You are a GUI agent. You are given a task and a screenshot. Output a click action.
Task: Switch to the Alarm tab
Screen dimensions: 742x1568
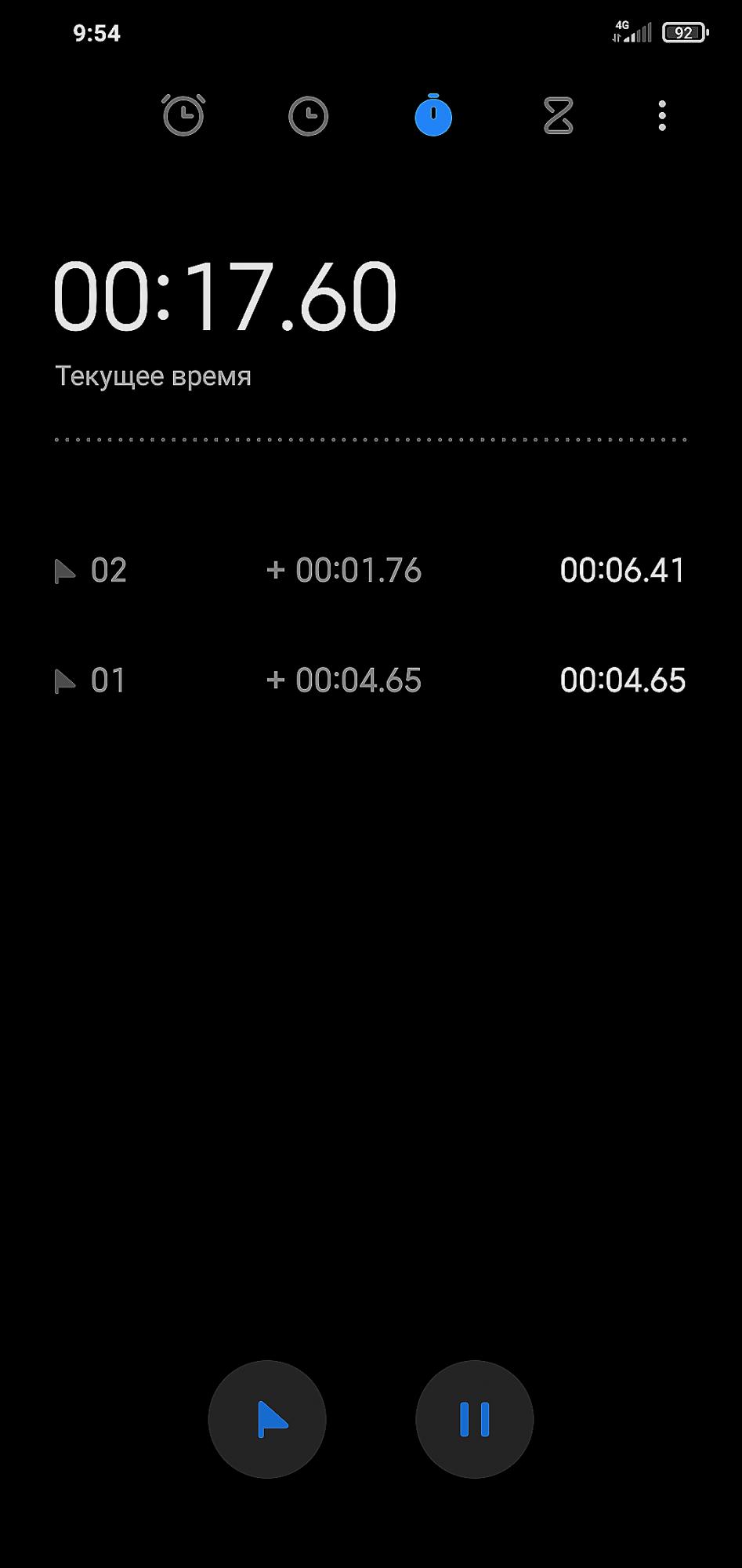pos(183,115)
